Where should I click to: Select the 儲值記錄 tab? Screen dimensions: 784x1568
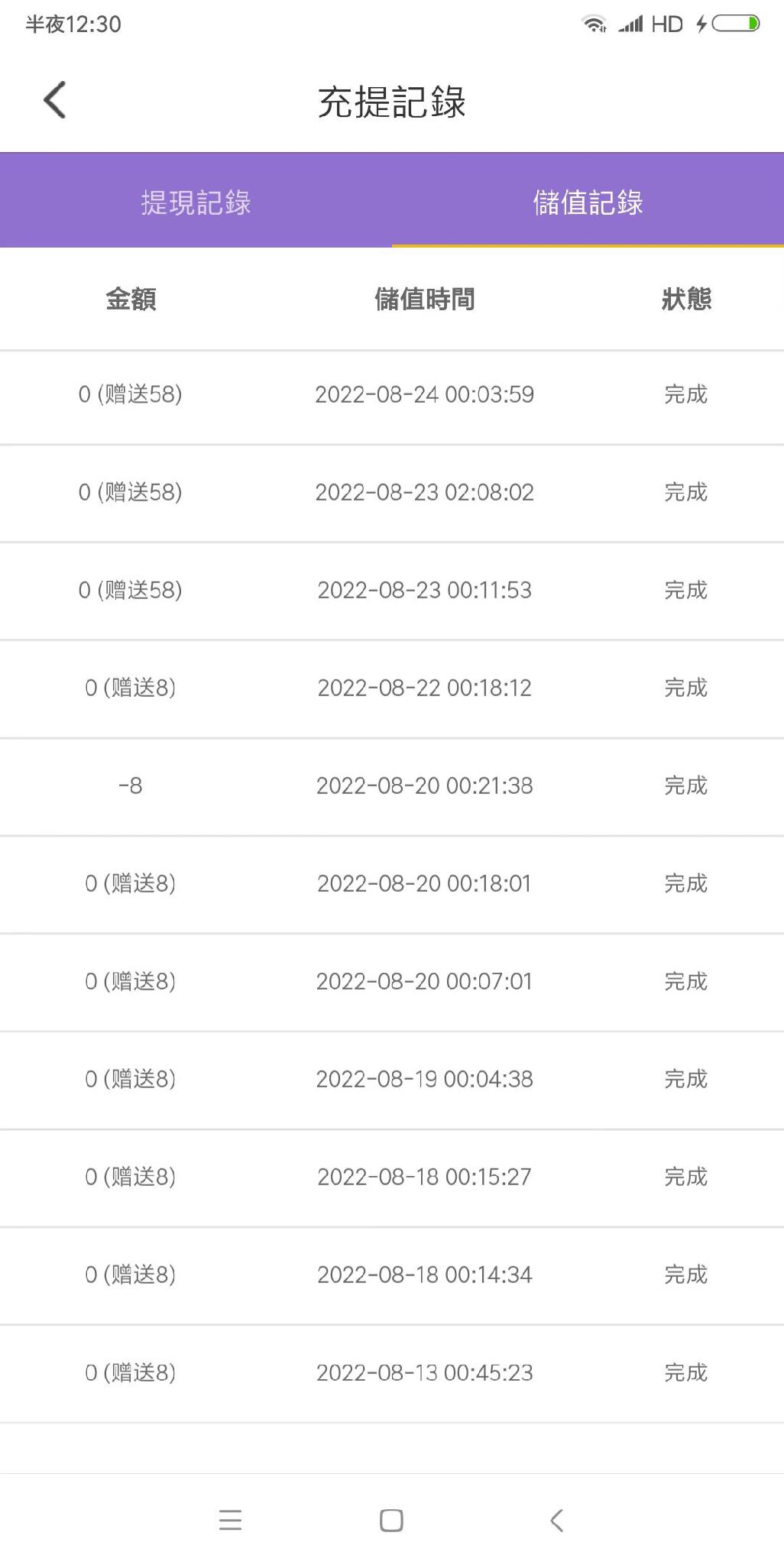(x=588, y=202)
